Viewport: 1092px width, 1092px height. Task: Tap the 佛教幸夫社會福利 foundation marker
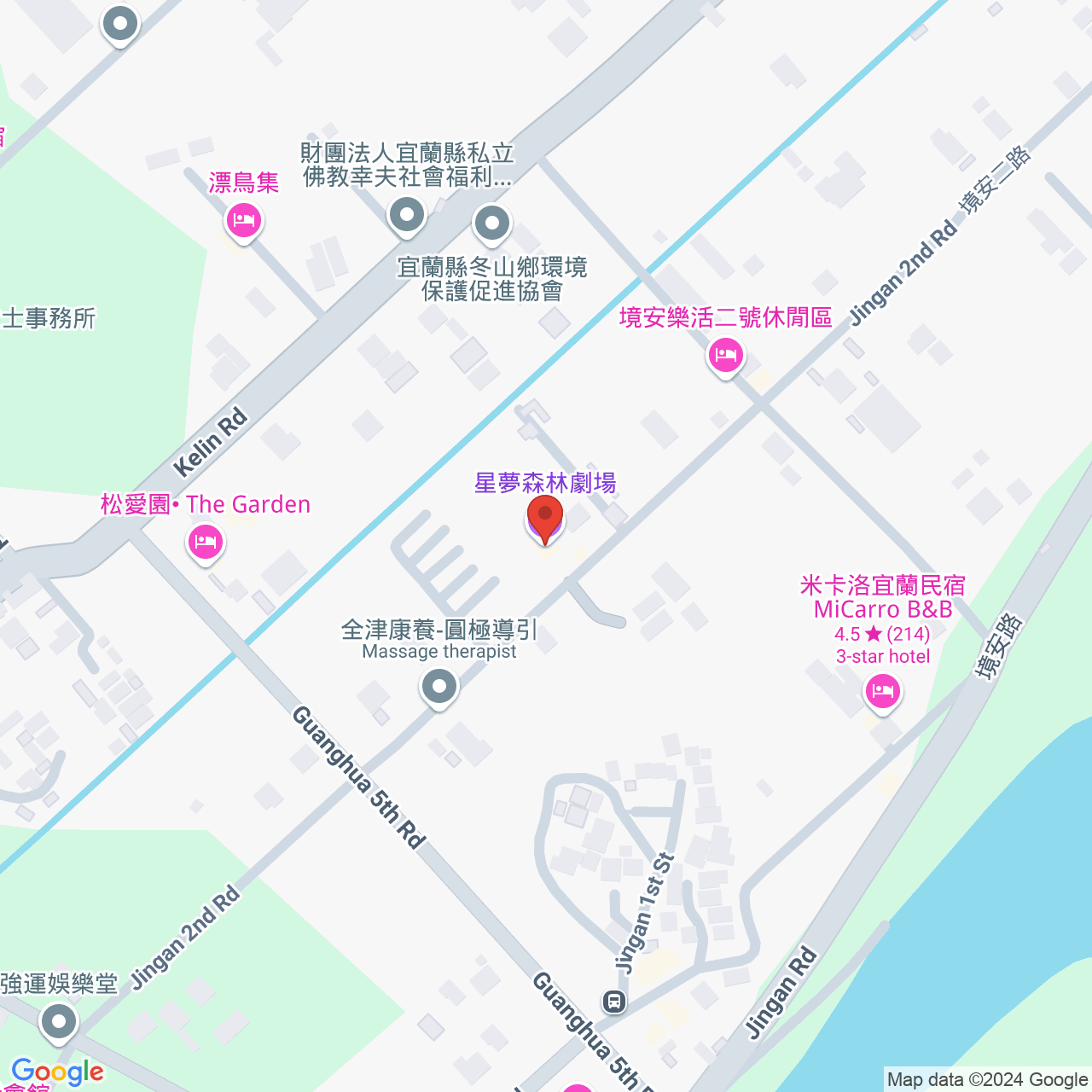point(407,215)
